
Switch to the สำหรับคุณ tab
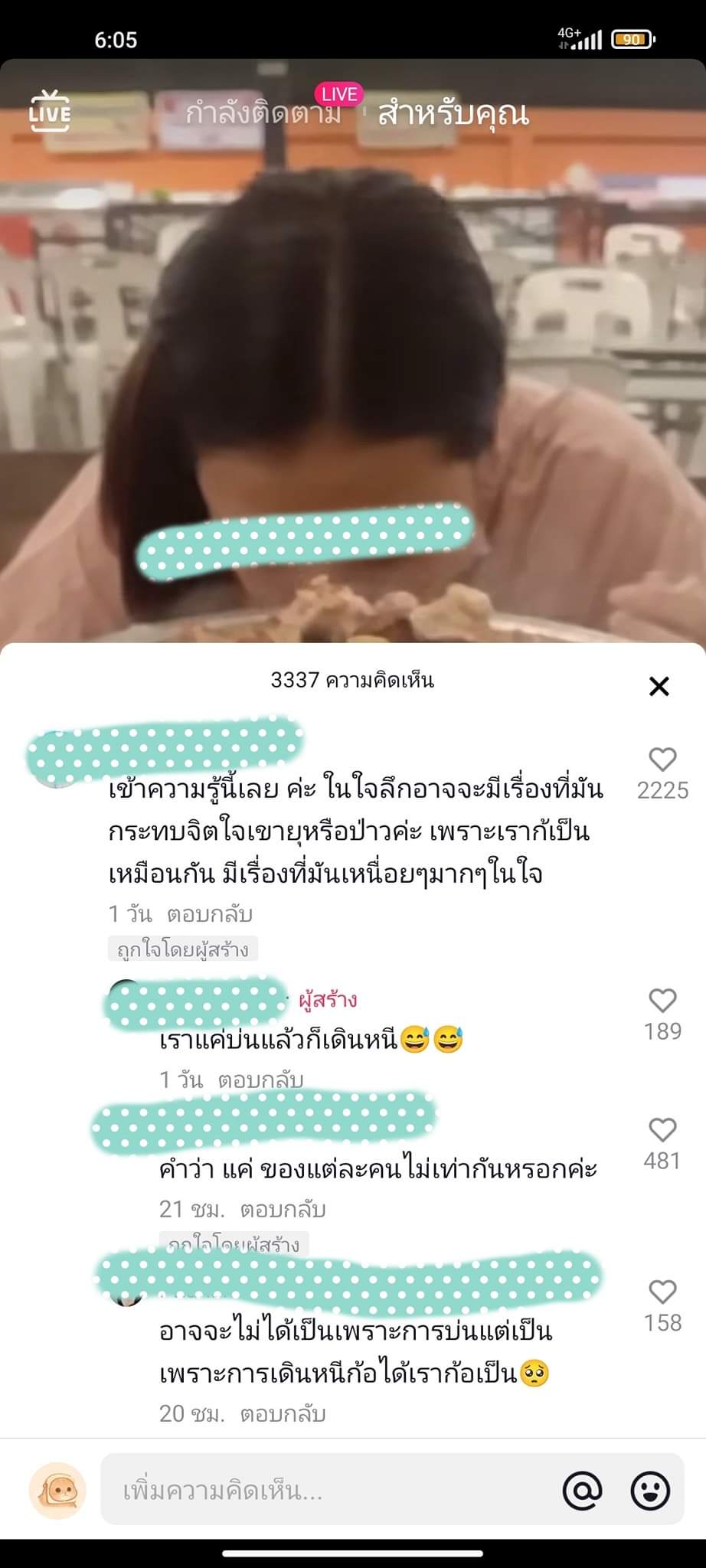point(453,113)
